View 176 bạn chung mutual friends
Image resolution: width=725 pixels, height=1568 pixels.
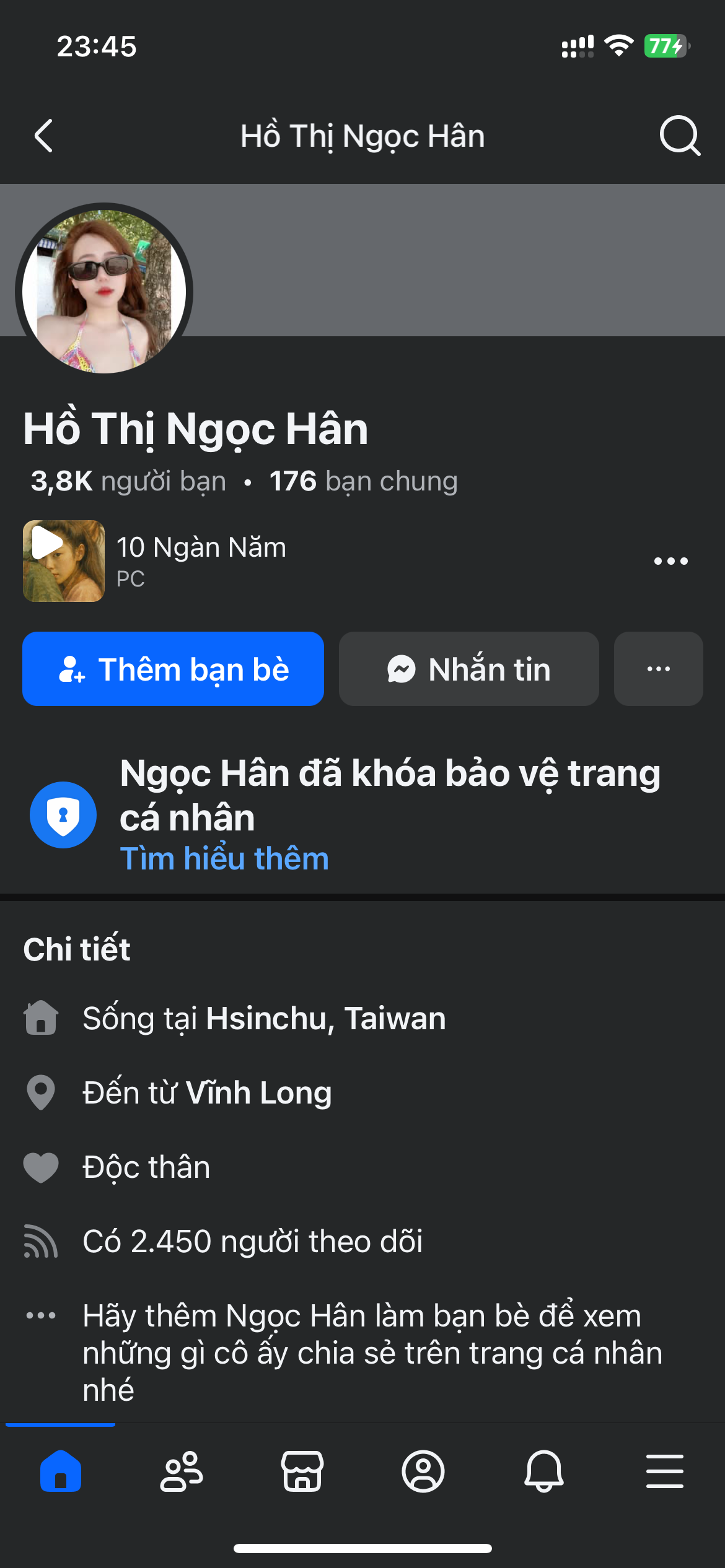pyautogui.click(x=363, y=481)
